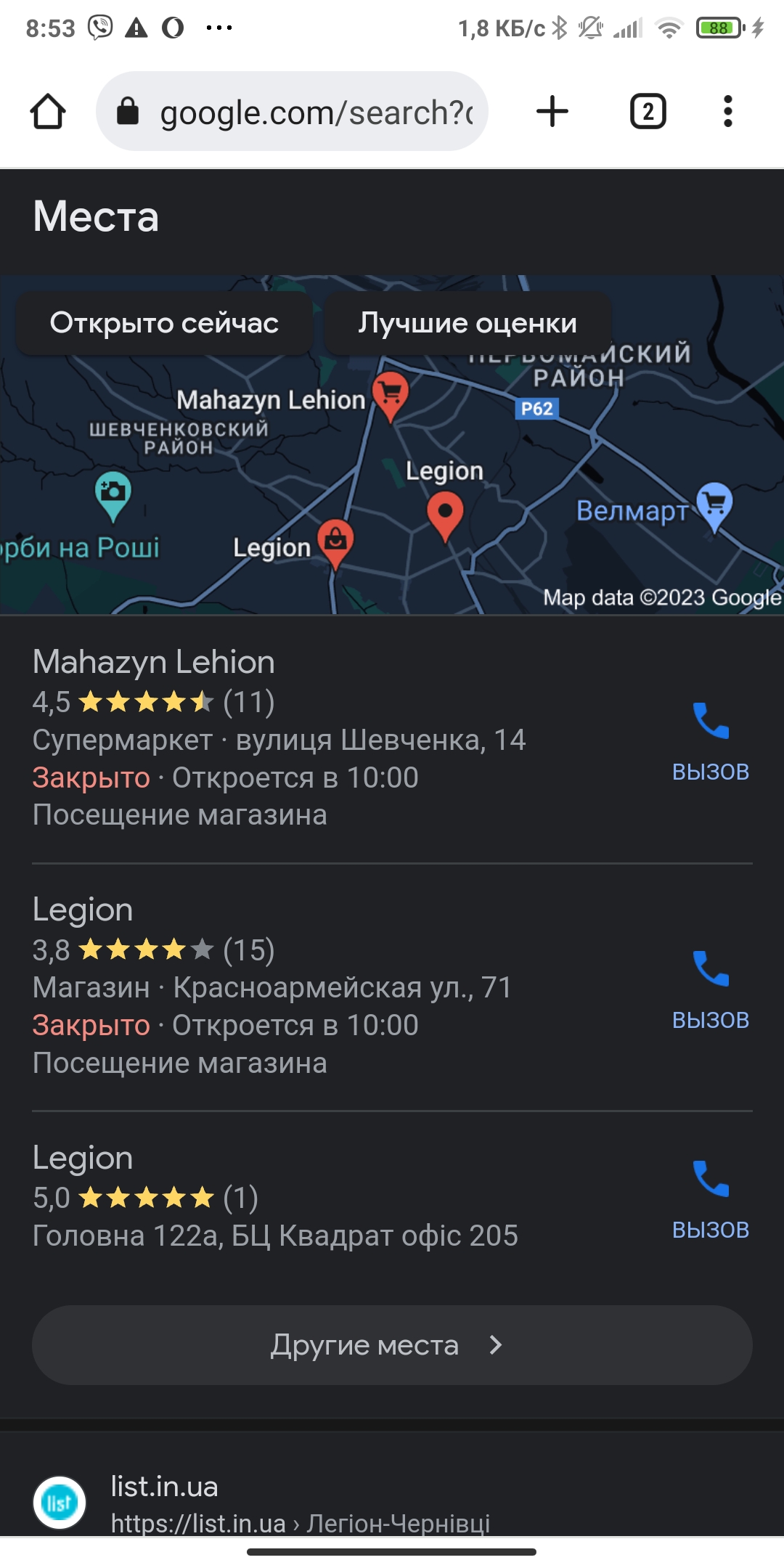Show more places with Другие места
The image size is (784, 1568).
pyautogui.click(x=392, y=1345)
